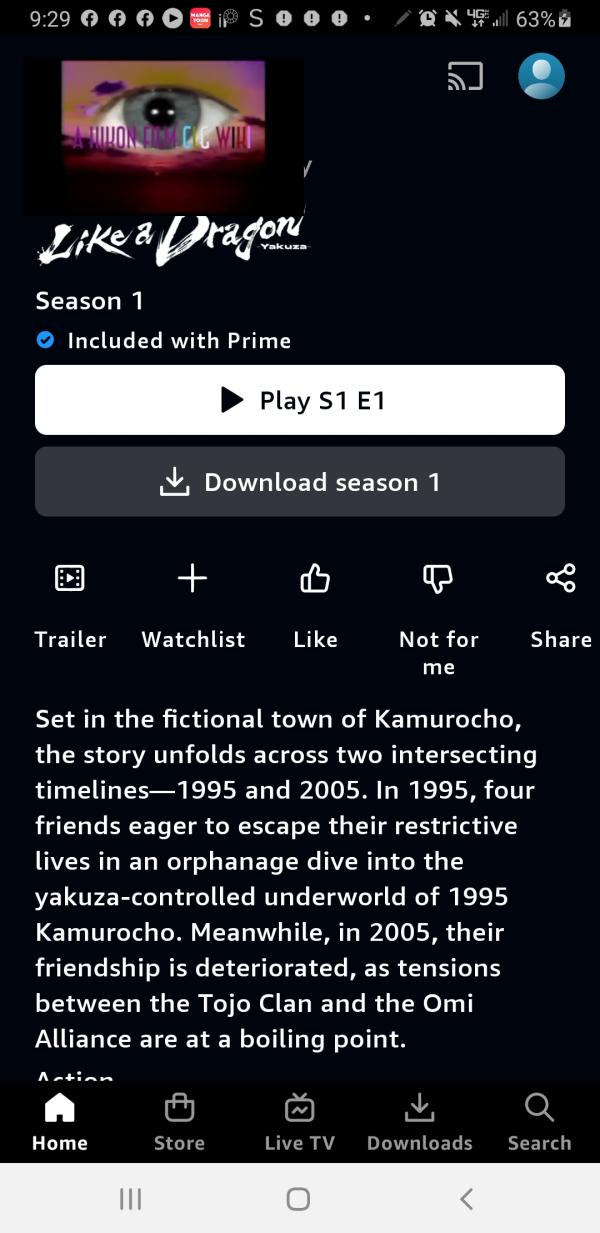Open the cast to device icon
This screenshot has width=600, height=1233.
click(465, 76)
